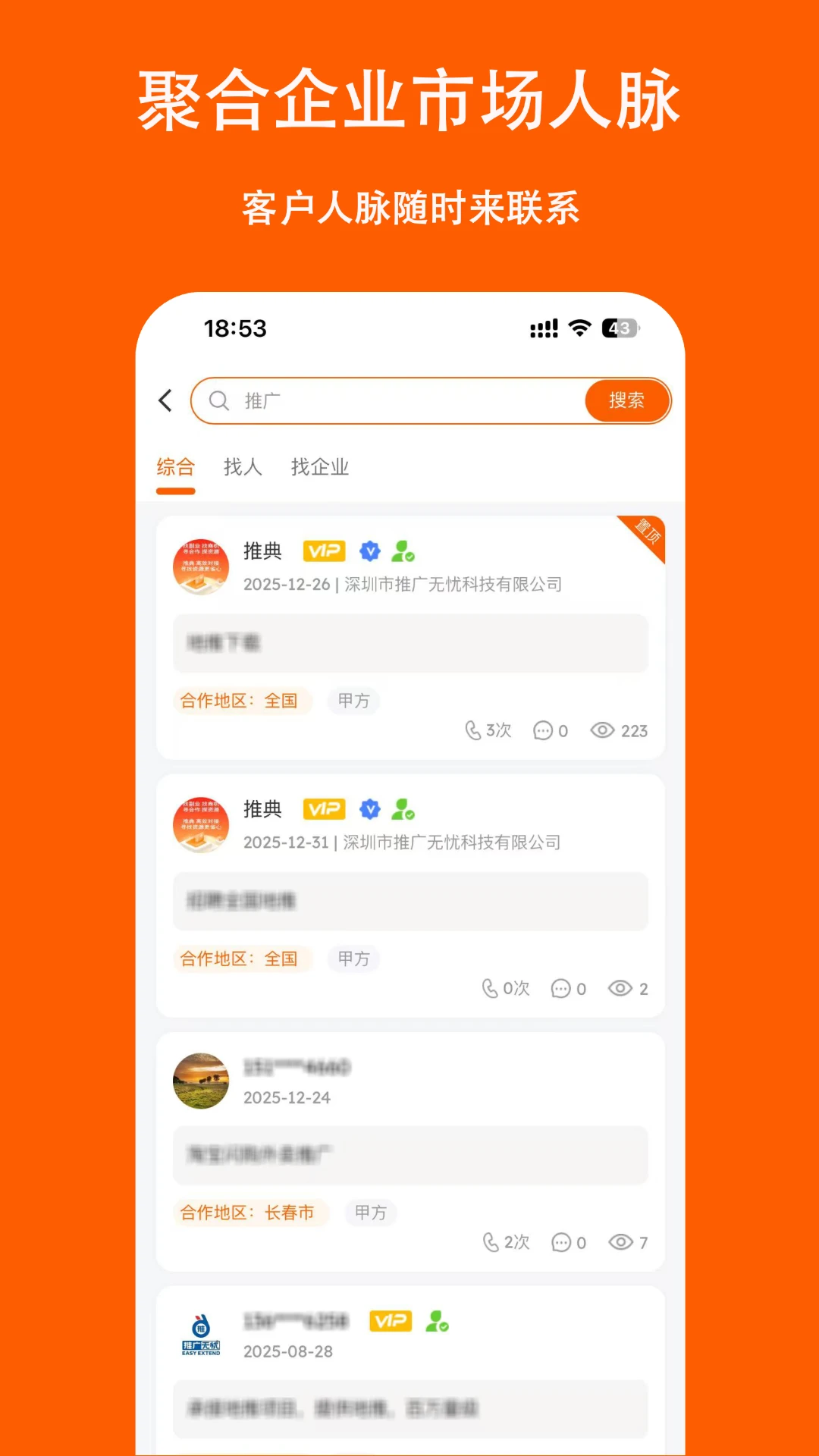Select the 甲方 tag on the first post

(x=353, y=701)
